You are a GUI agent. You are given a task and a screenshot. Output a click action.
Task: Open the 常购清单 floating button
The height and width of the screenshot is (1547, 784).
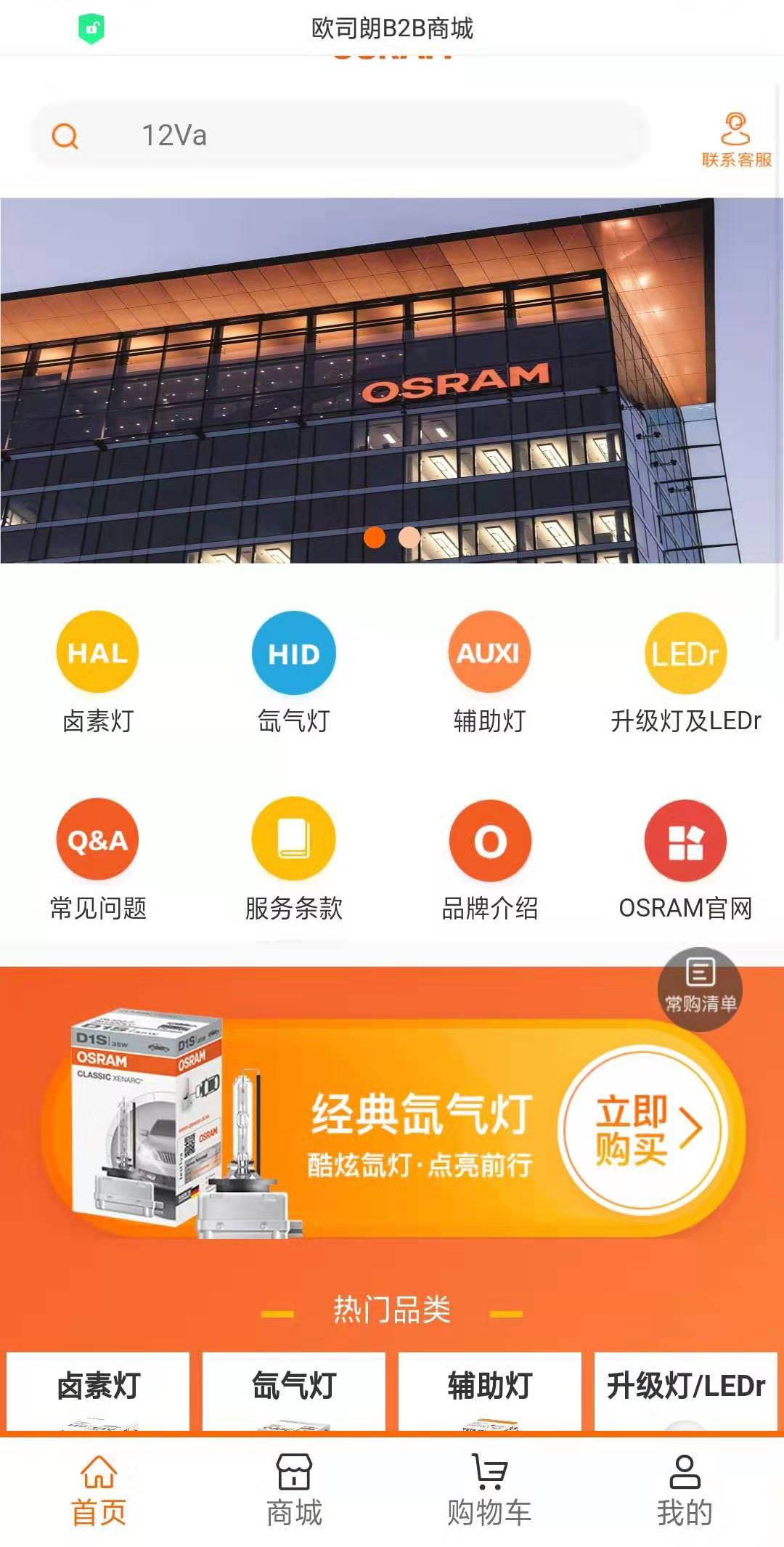pyautogui.click(x=700, y=988)
